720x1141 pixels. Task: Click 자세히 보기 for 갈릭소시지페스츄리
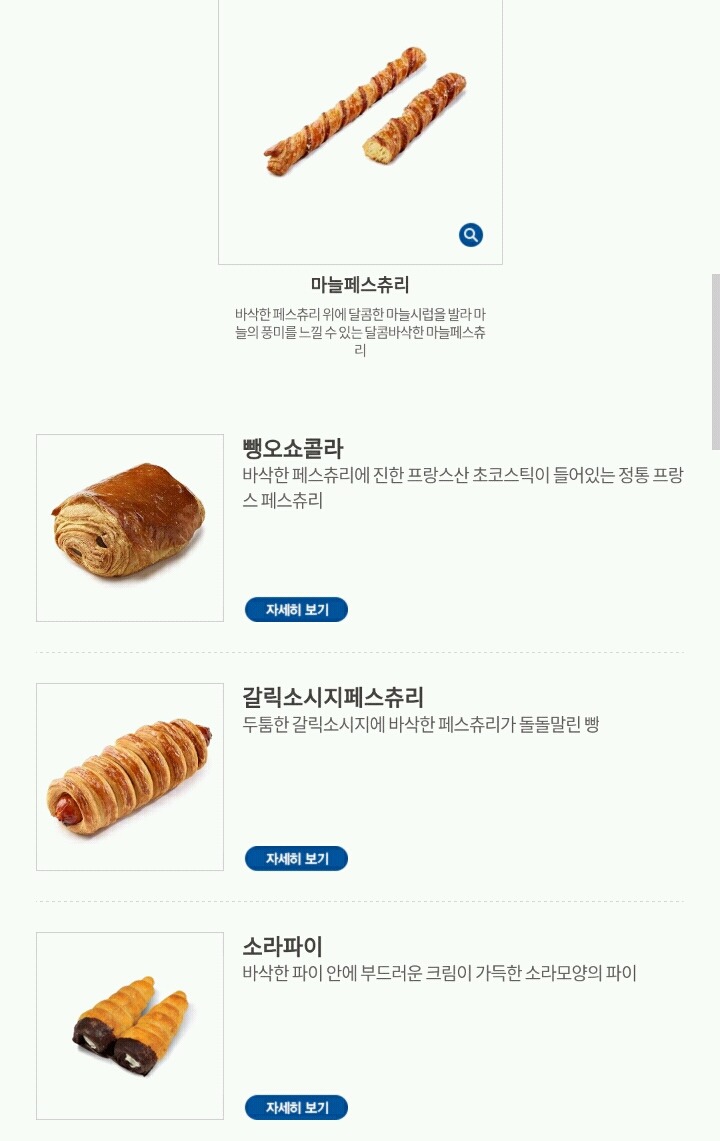(x=295, y=858)
